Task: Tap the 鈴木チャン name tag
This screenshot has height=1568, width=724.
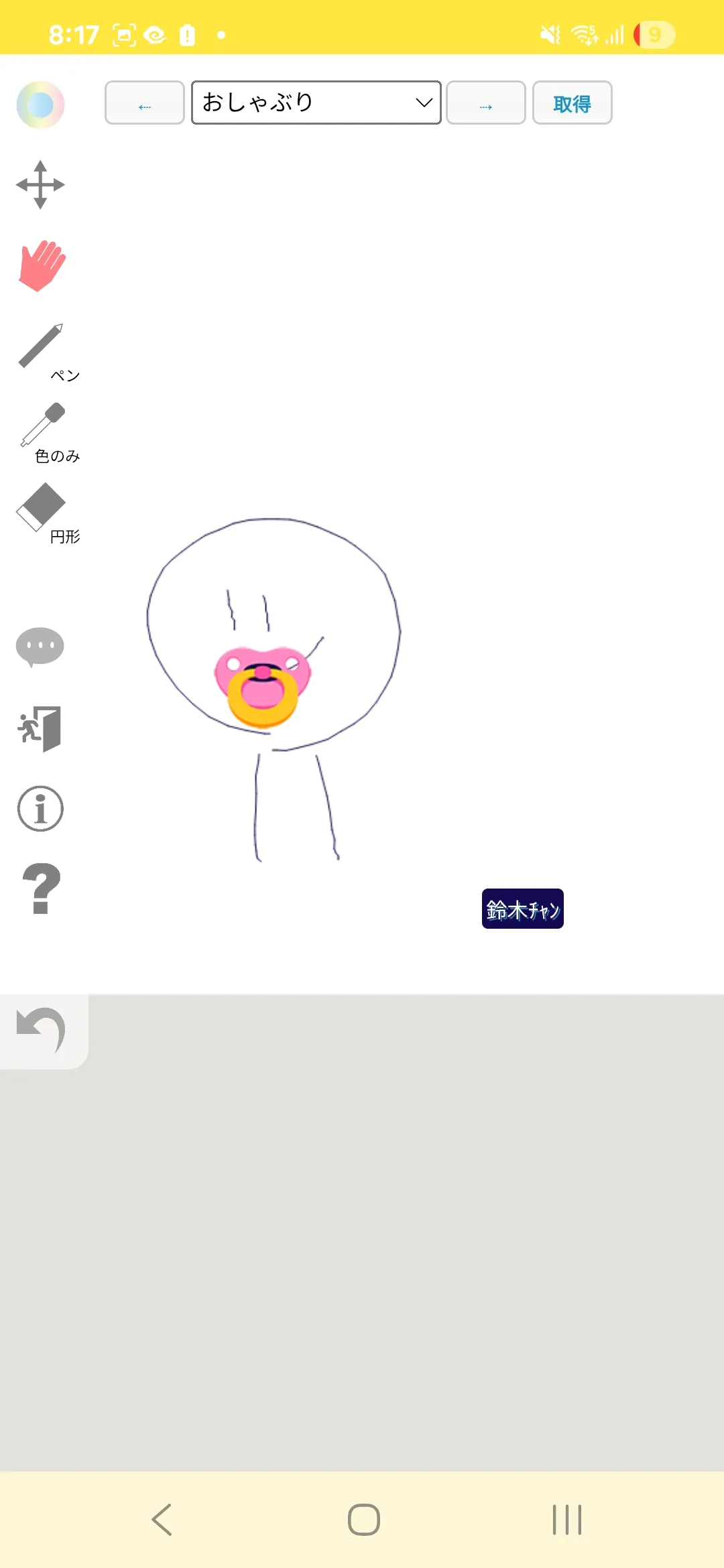Action: (x=522, y=909)
